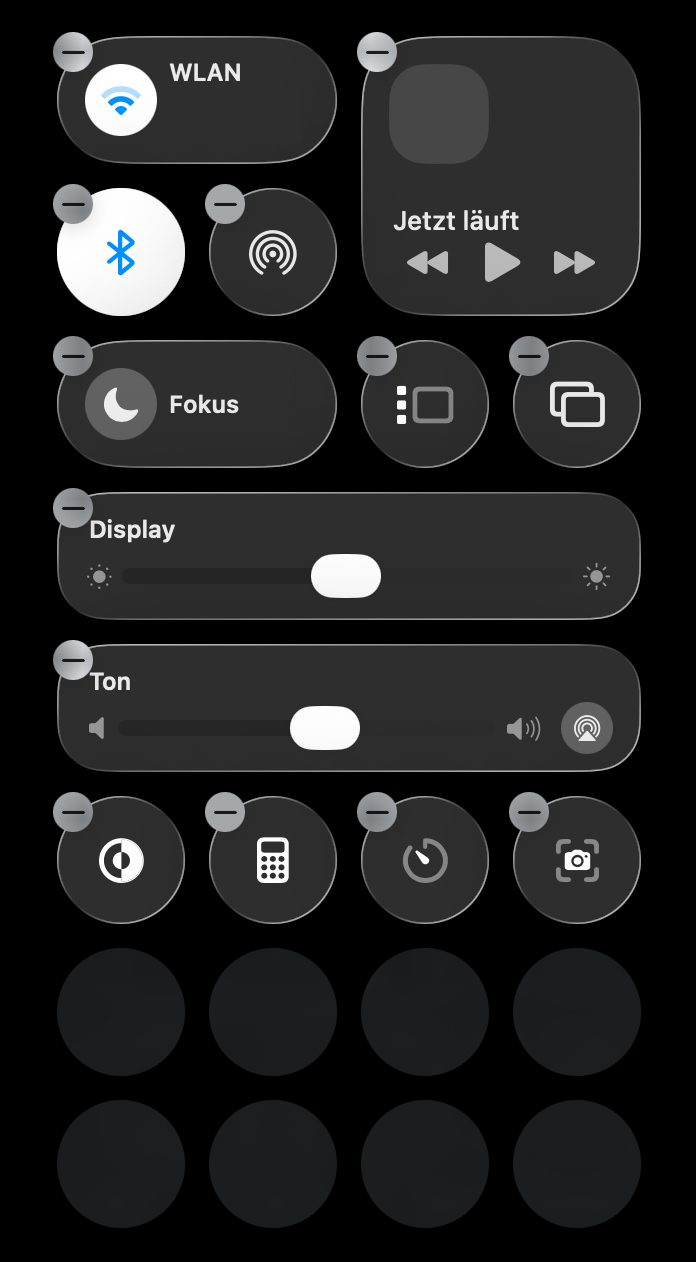Take a screenshot with the camera control
Screen dimensions: 696x1262
(577, 860)
